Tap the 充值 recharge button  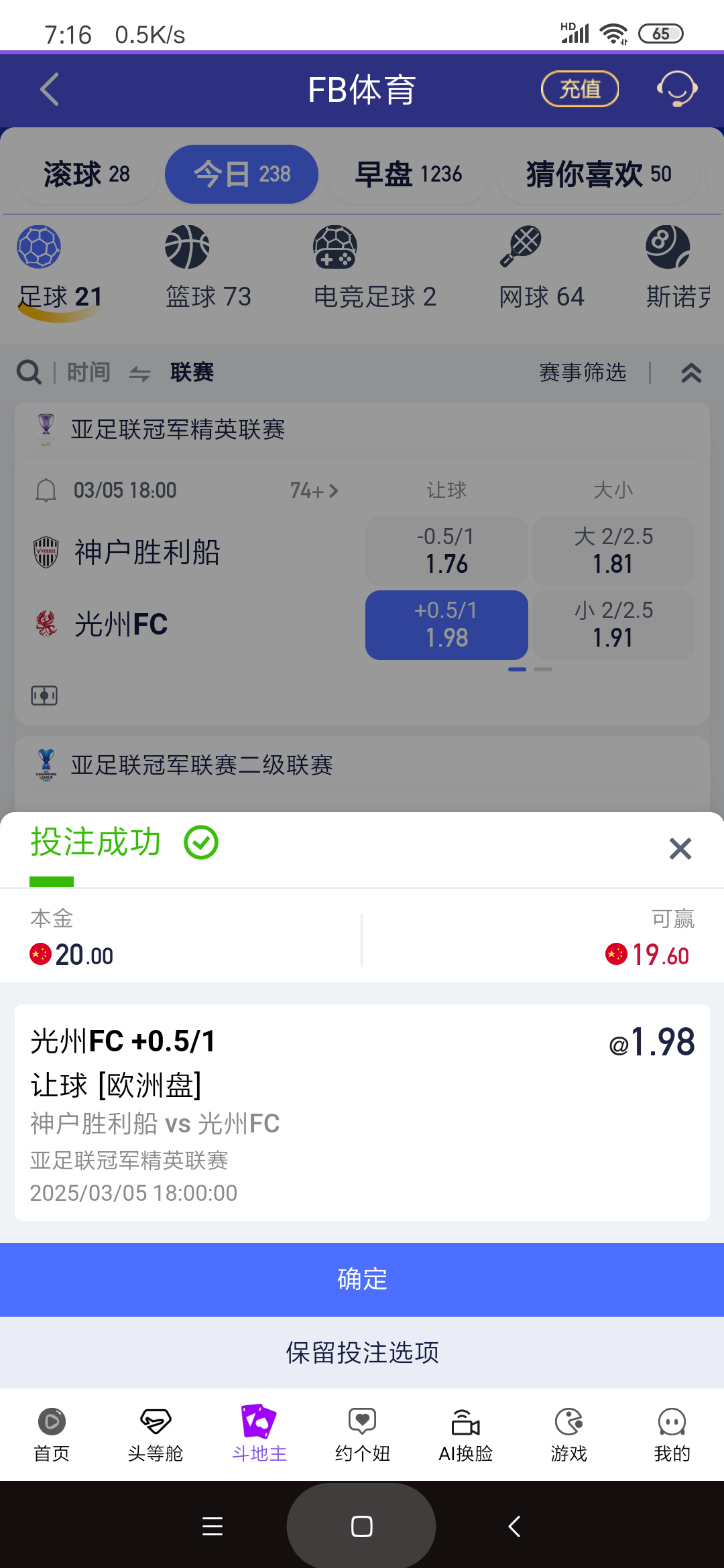click(579, 89)
